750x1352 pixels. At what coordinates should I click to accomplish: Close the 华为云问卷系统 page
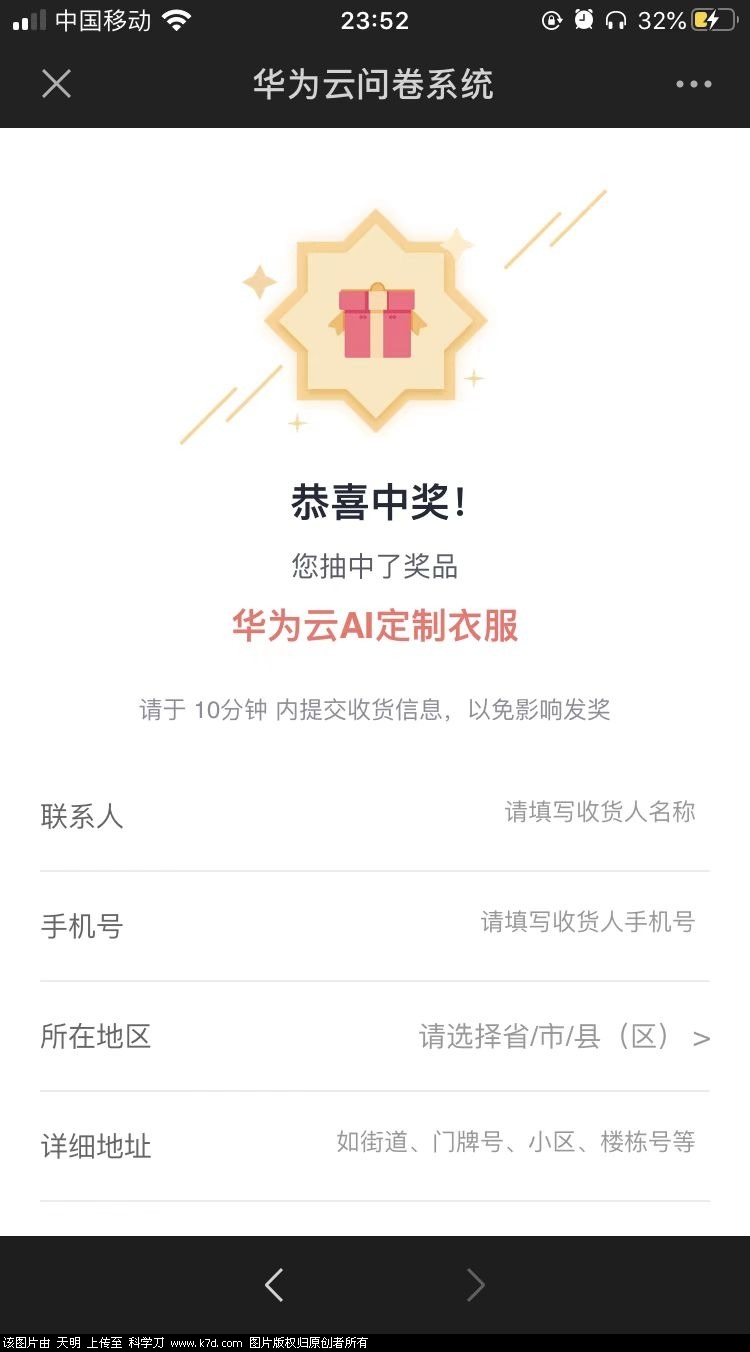[56, 84]
